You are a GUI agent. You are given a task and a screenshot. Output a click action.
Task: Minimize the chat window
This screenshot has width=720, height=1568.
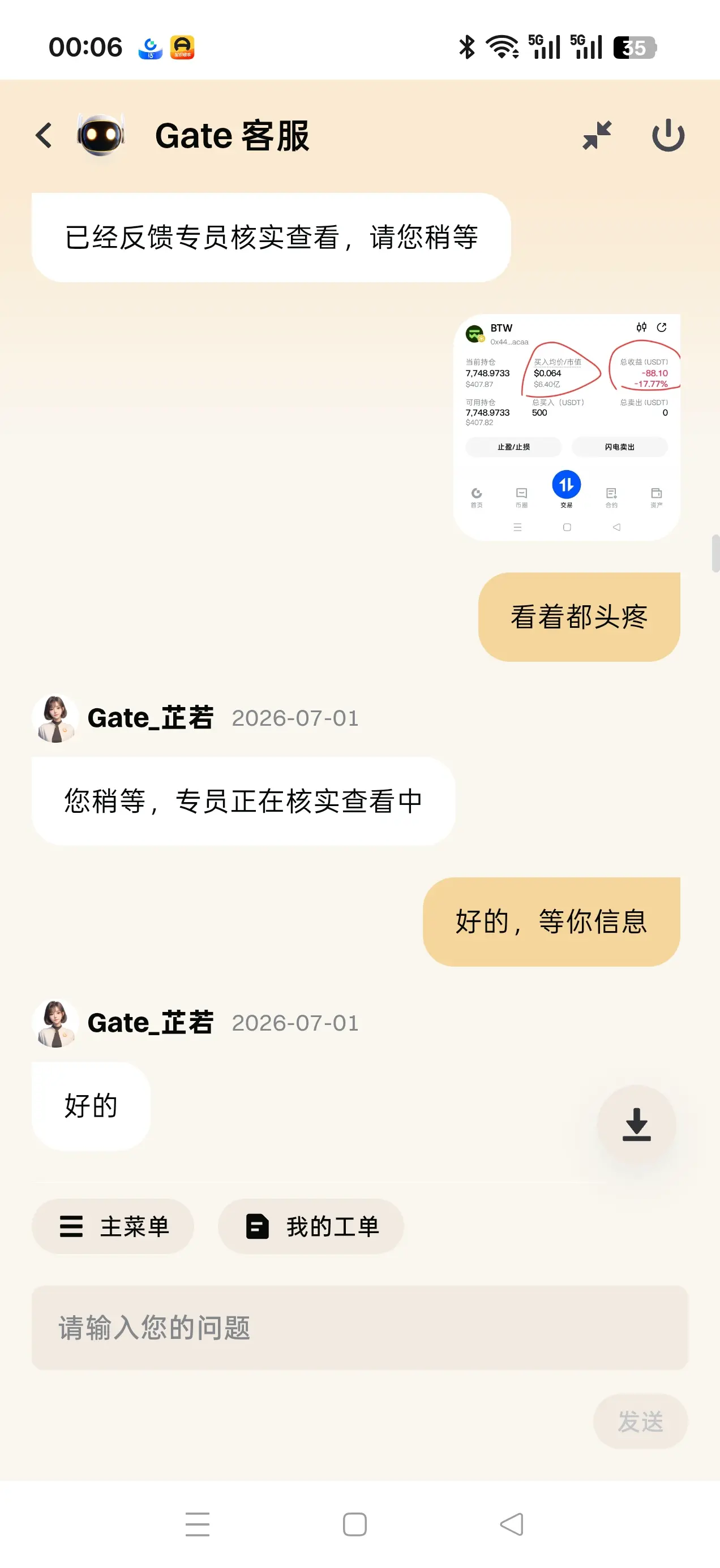tap(597, 135)
